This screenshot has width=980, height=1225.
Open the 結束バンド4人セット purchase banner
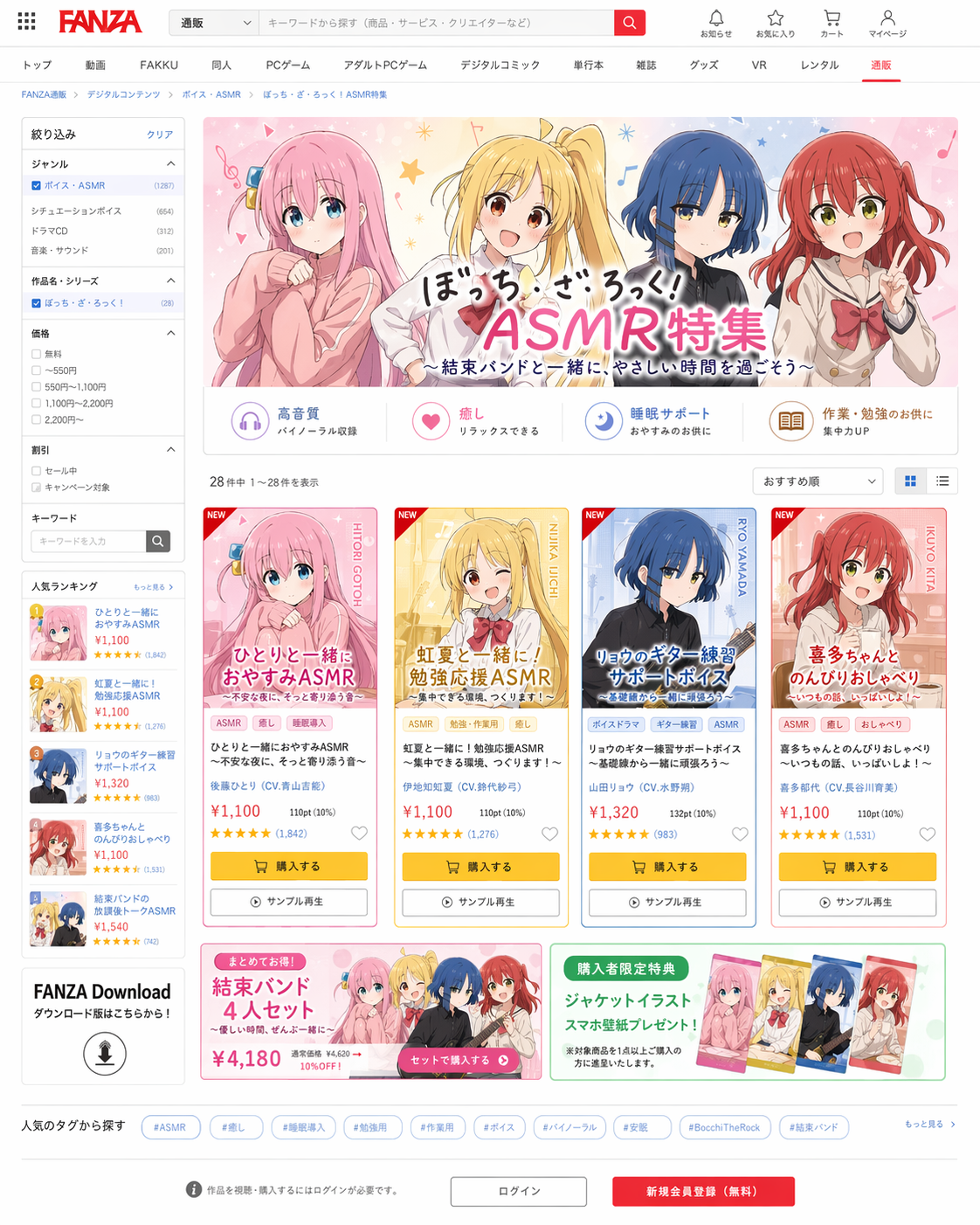(x=459, y=1060)
